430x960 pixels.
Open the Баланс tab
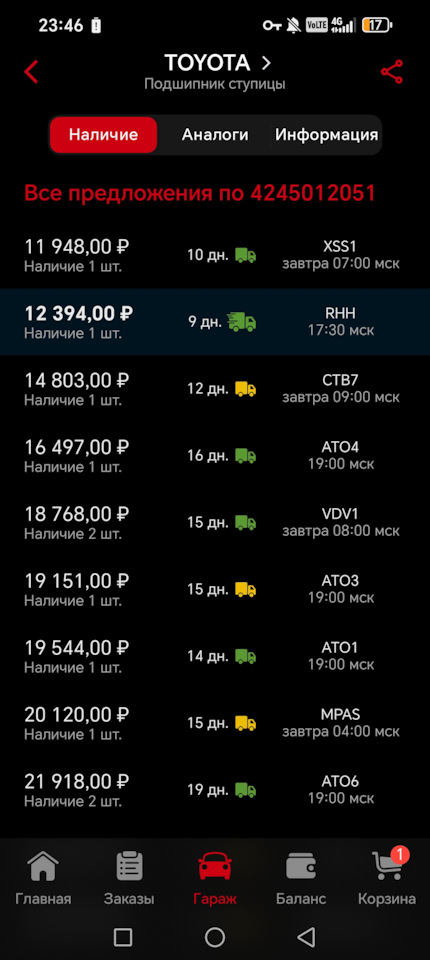(x=301, y=878)
